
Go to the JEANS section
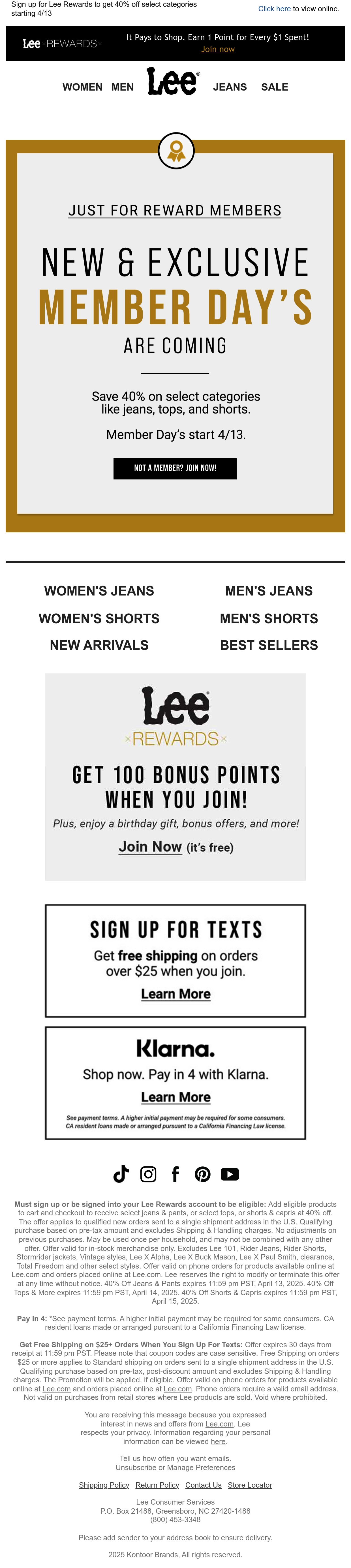click(230, 87)
